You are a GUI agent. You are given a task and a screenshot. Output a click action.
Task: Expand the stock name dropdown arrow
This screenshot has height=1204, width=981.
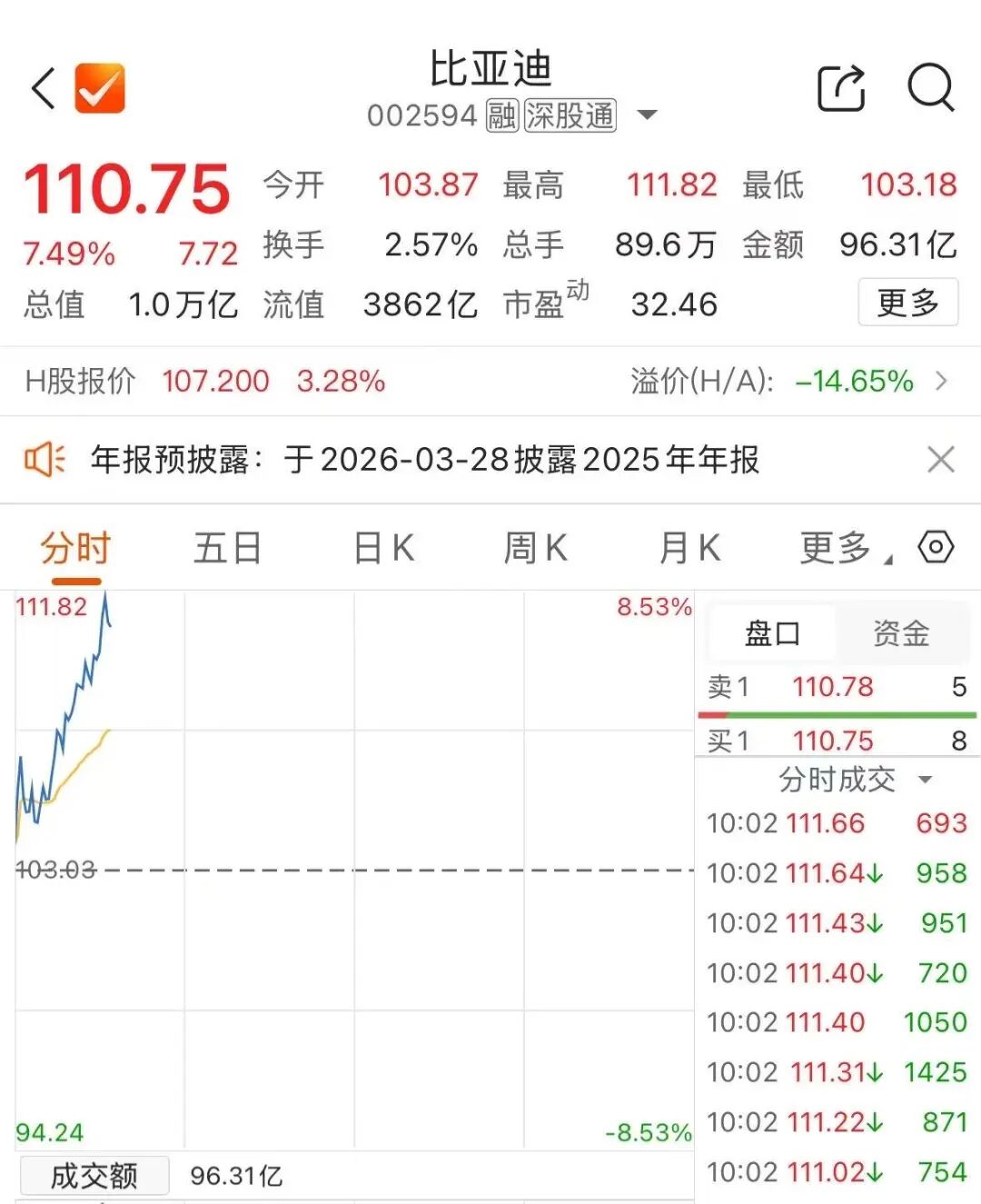(647, 115)
